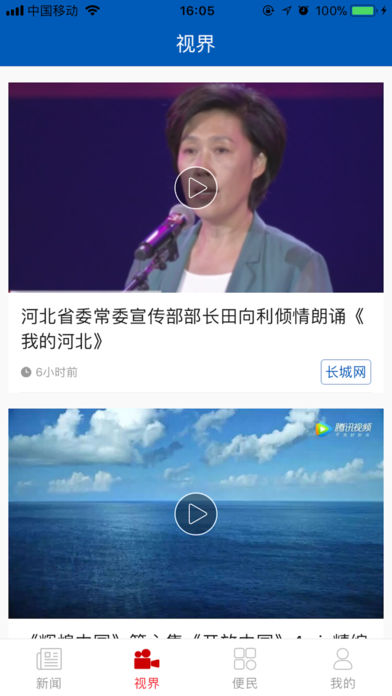Switch to the 新闻 tab

click(x=49, y=668)
